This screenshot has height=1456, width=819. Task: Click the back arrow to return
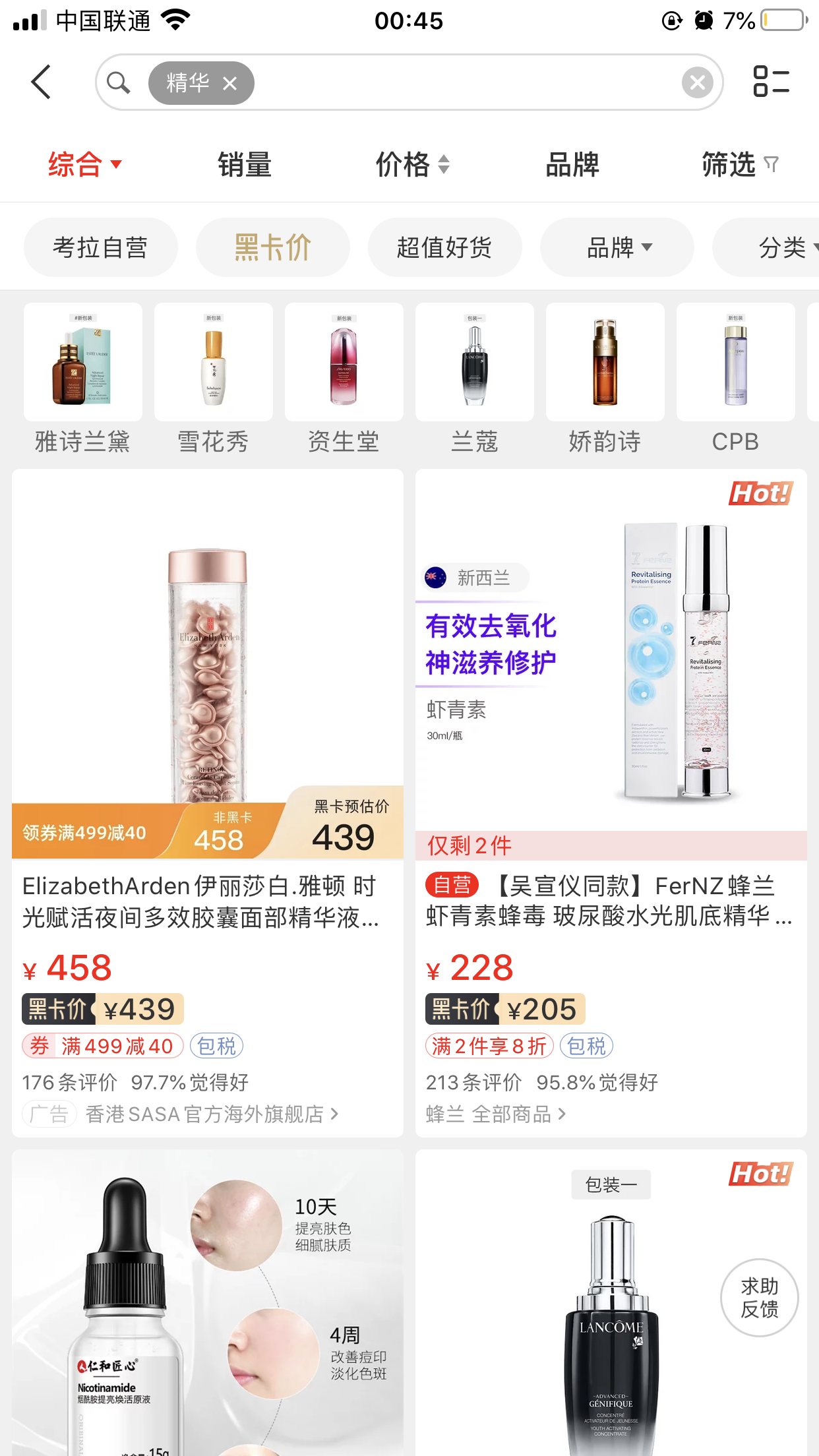(x=41, y=82)
